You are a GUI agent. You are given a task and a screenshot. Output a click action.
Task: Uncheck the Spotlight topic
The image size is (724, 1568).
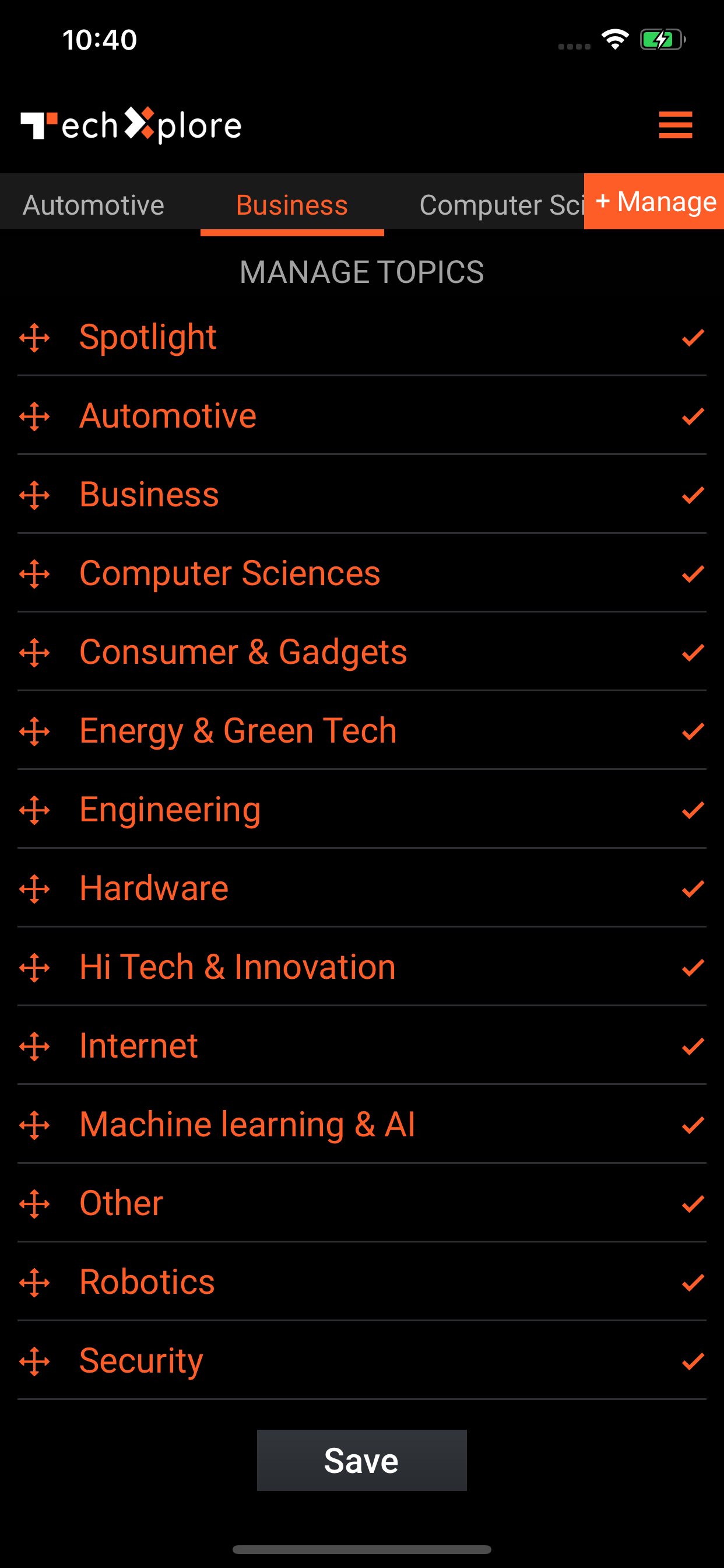pos(693,338)
